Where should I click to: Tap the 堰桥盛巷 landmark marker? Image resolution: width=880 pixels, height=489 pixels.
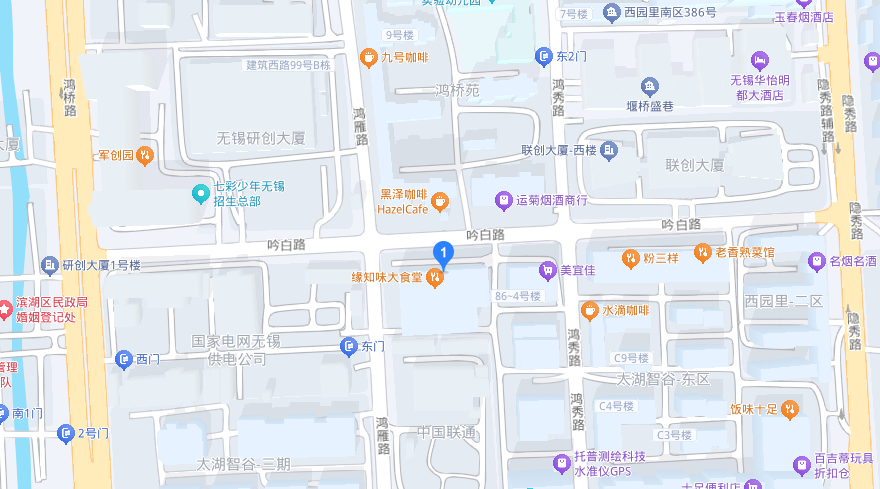click(x=650, y=86)
